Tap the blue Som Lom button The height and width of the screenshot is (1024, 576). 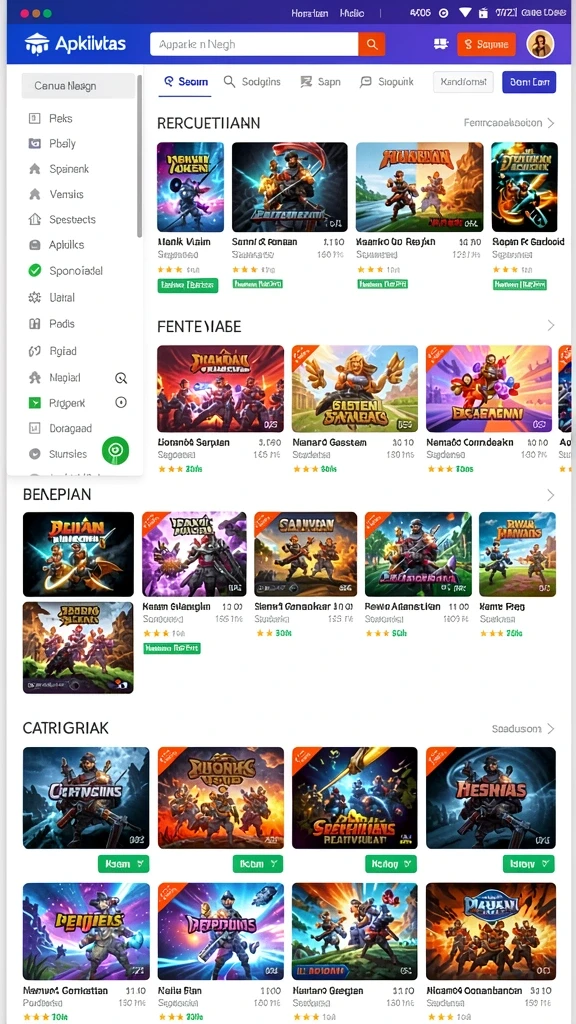529,82
